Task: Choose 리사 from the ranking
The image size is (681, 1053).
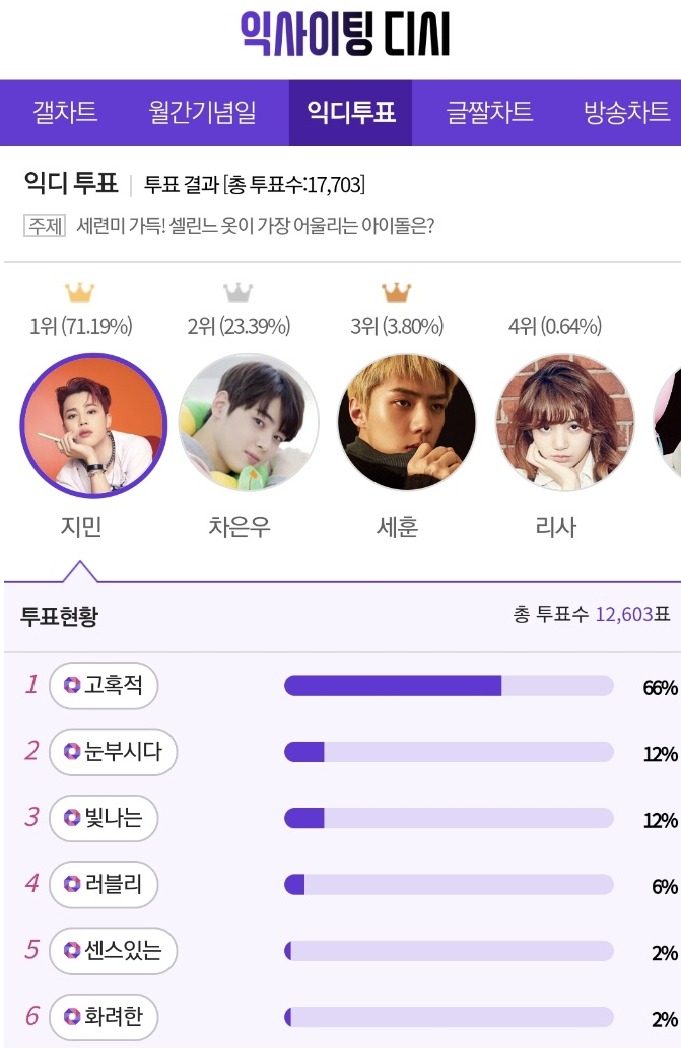Action: [564, 425]
